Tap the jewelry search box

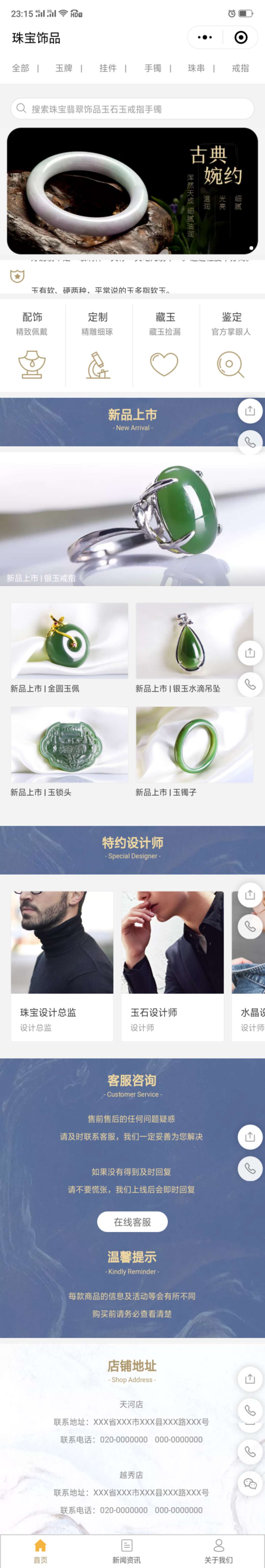point(132,109)
